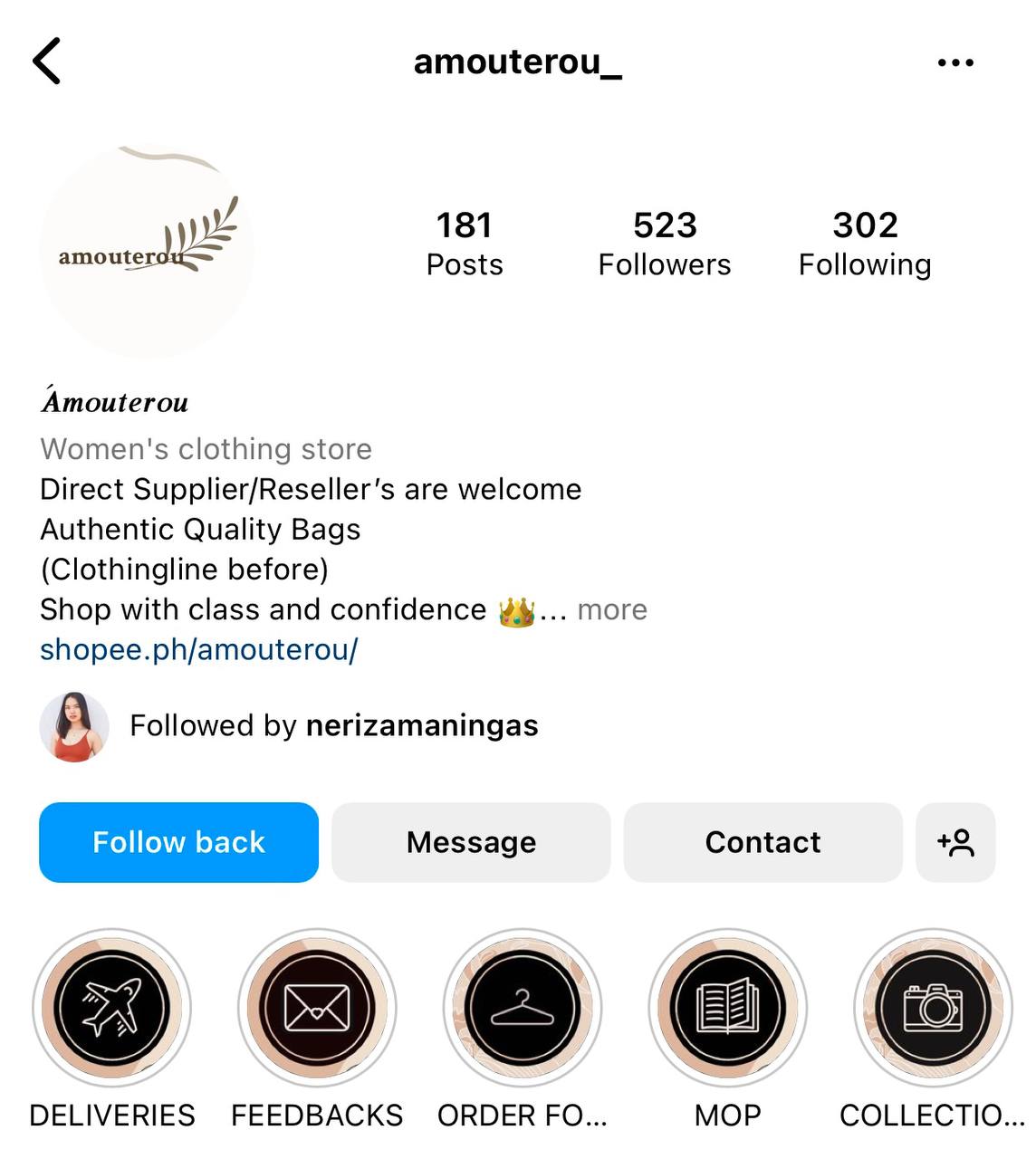Open the three-dot overflow menu
Screen dimensions: 1036x1159
point(955,62)
